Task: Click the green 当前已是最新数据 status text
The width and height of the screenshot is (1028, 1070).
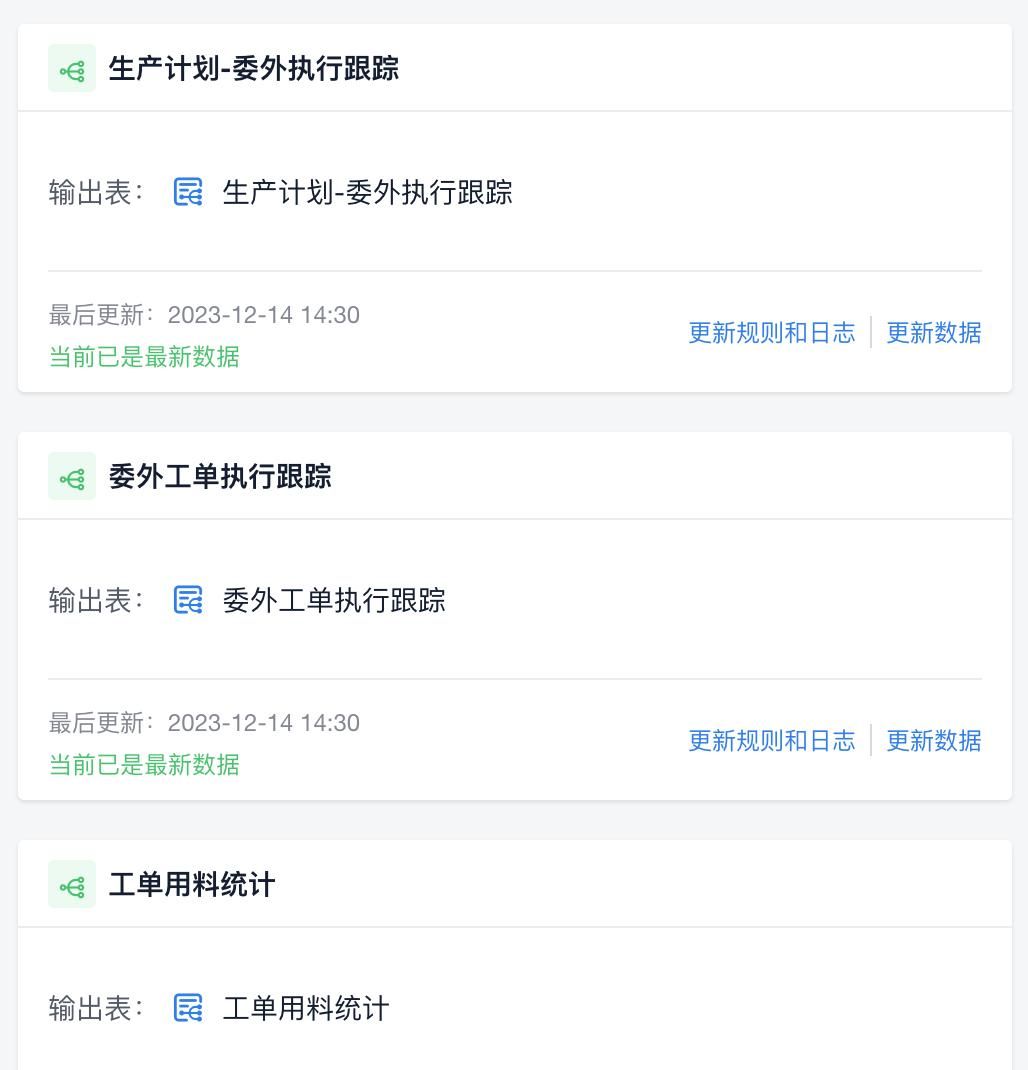Action: click(x=144, y=357)
